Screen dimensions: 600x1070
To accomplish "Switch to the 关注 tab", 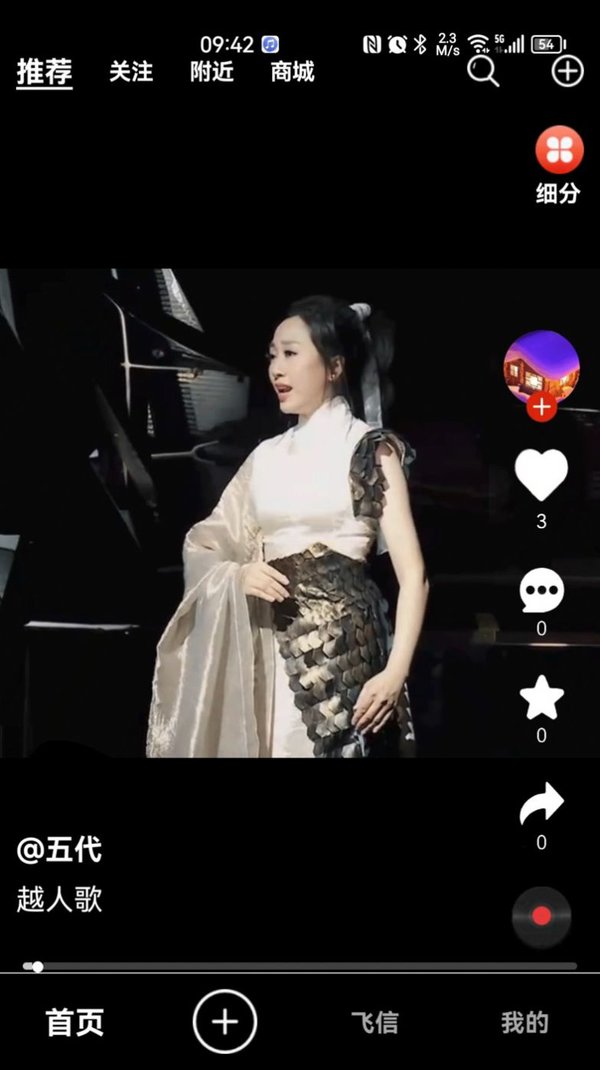I will pos(131,72).
